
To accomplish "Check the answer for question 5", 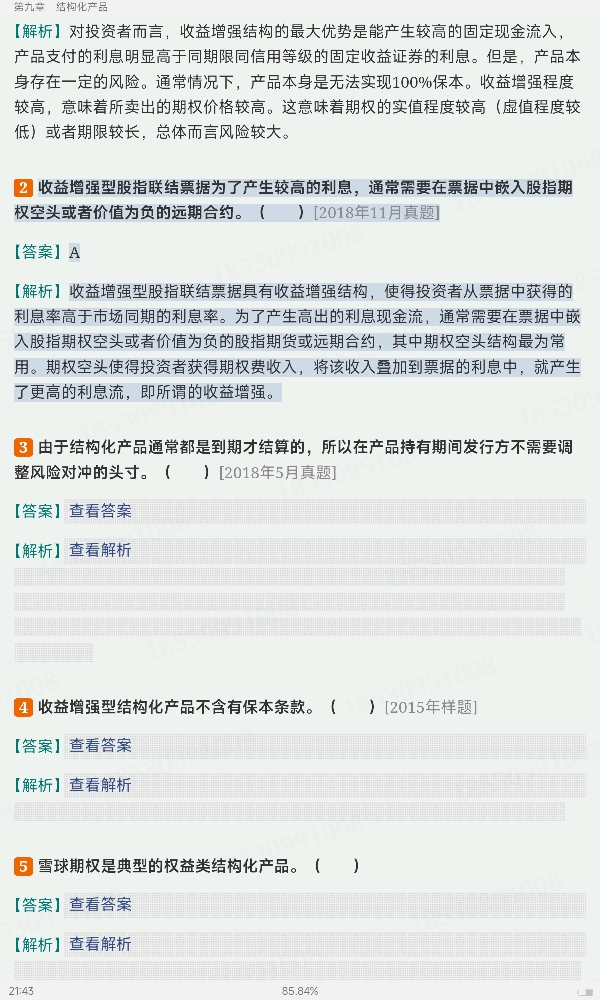I will (100, 905).
